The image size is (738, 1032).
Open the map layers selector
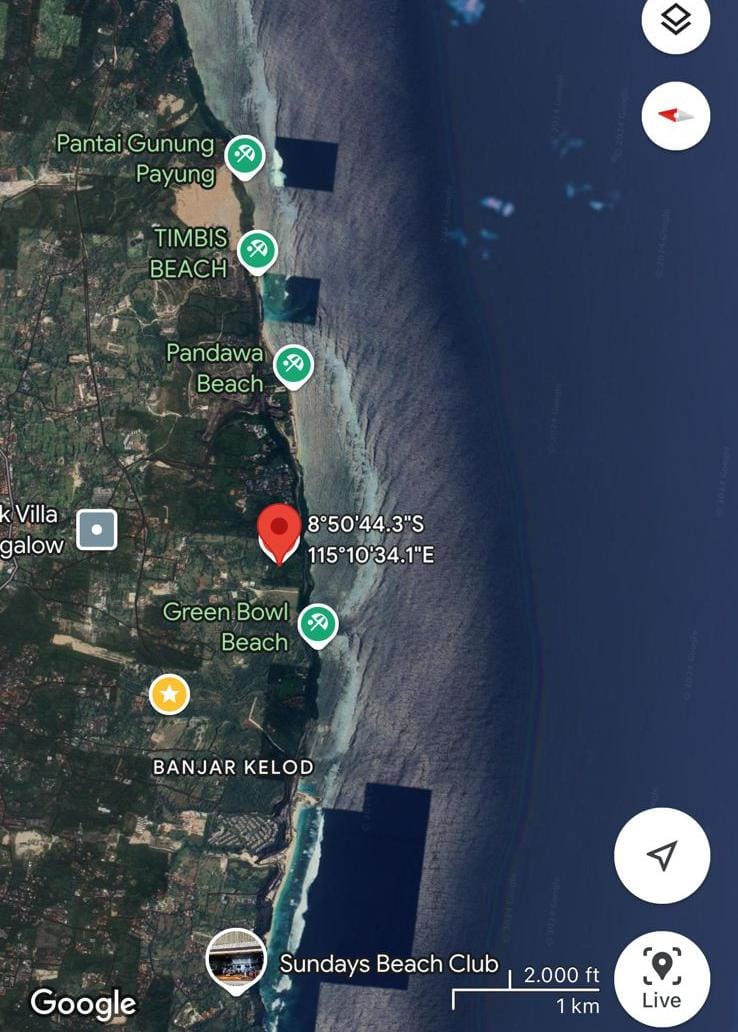676,20
